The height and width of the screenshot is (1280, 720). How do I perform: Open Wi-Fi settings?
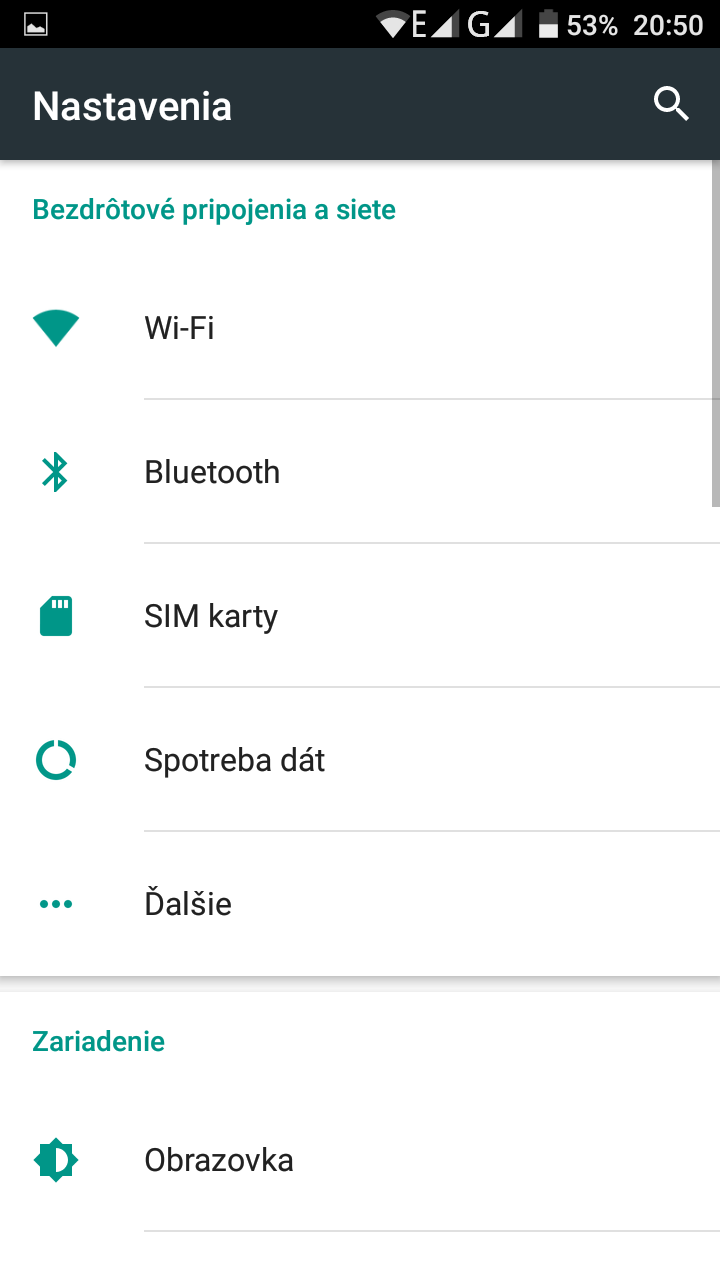pyautogui.click(x=360, y=328)
